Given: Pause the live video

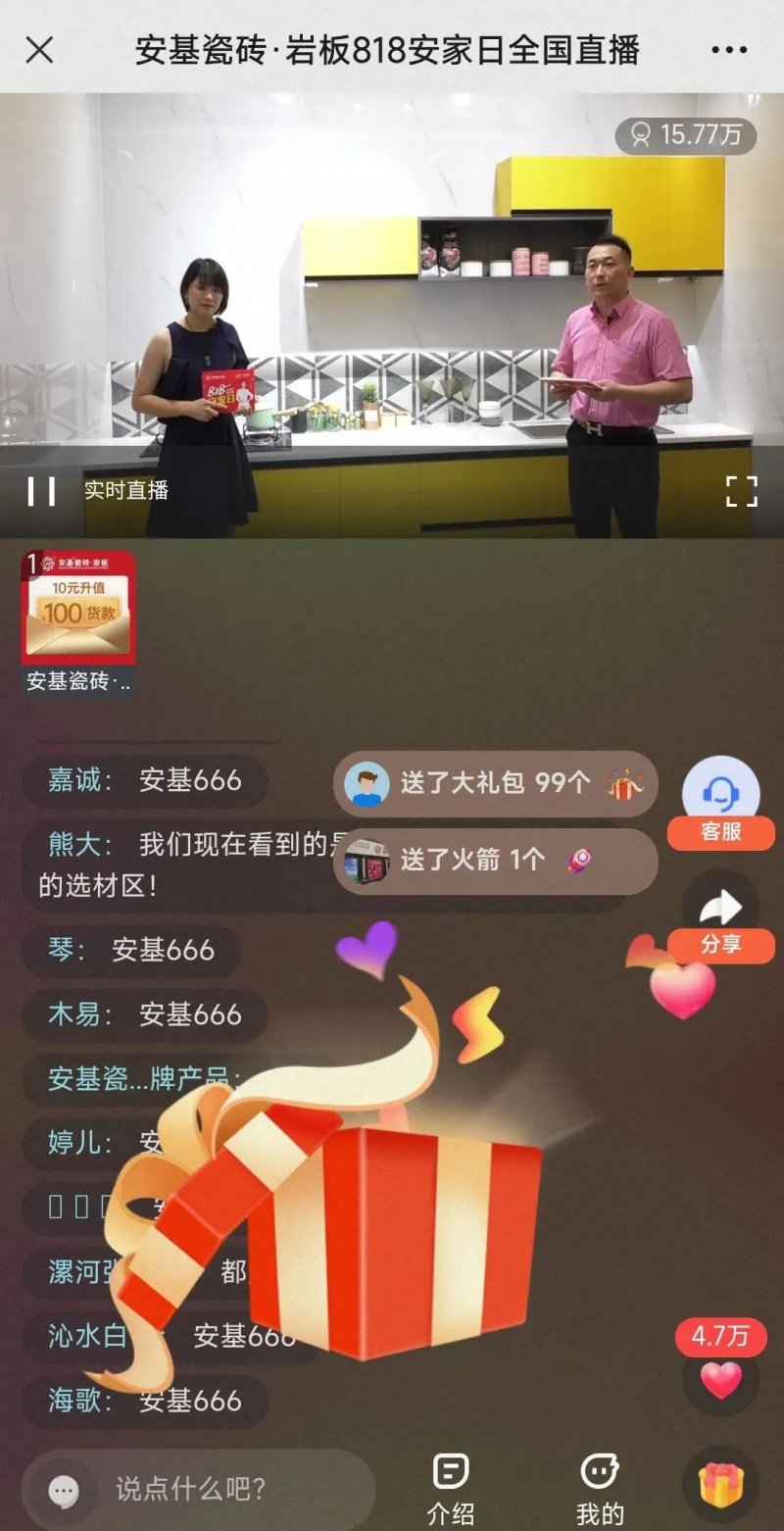Looking at the screenshot, I should 41,491.
